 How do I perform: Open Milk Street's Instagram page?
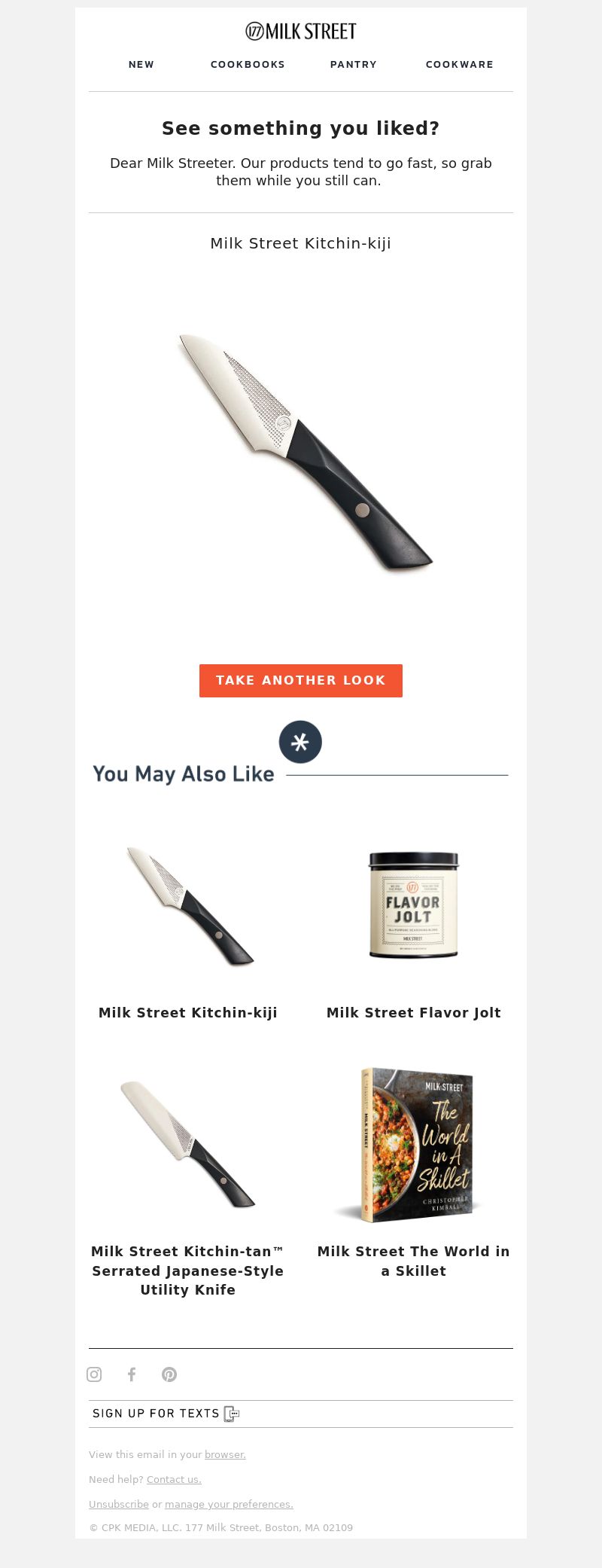(x=94, y=1374)
